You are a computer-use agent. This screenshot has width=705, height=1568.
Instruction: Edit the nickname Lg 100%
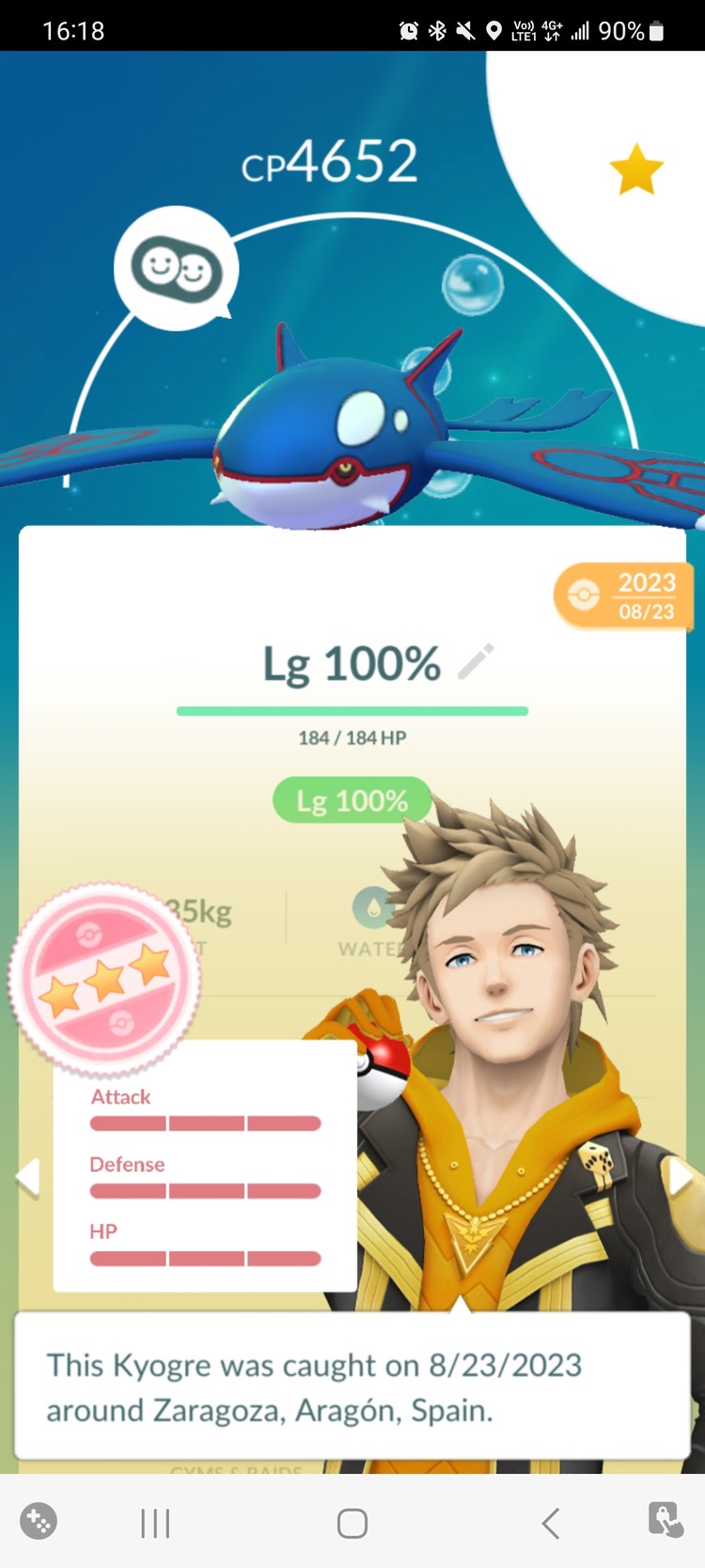(x=476, y=662)
